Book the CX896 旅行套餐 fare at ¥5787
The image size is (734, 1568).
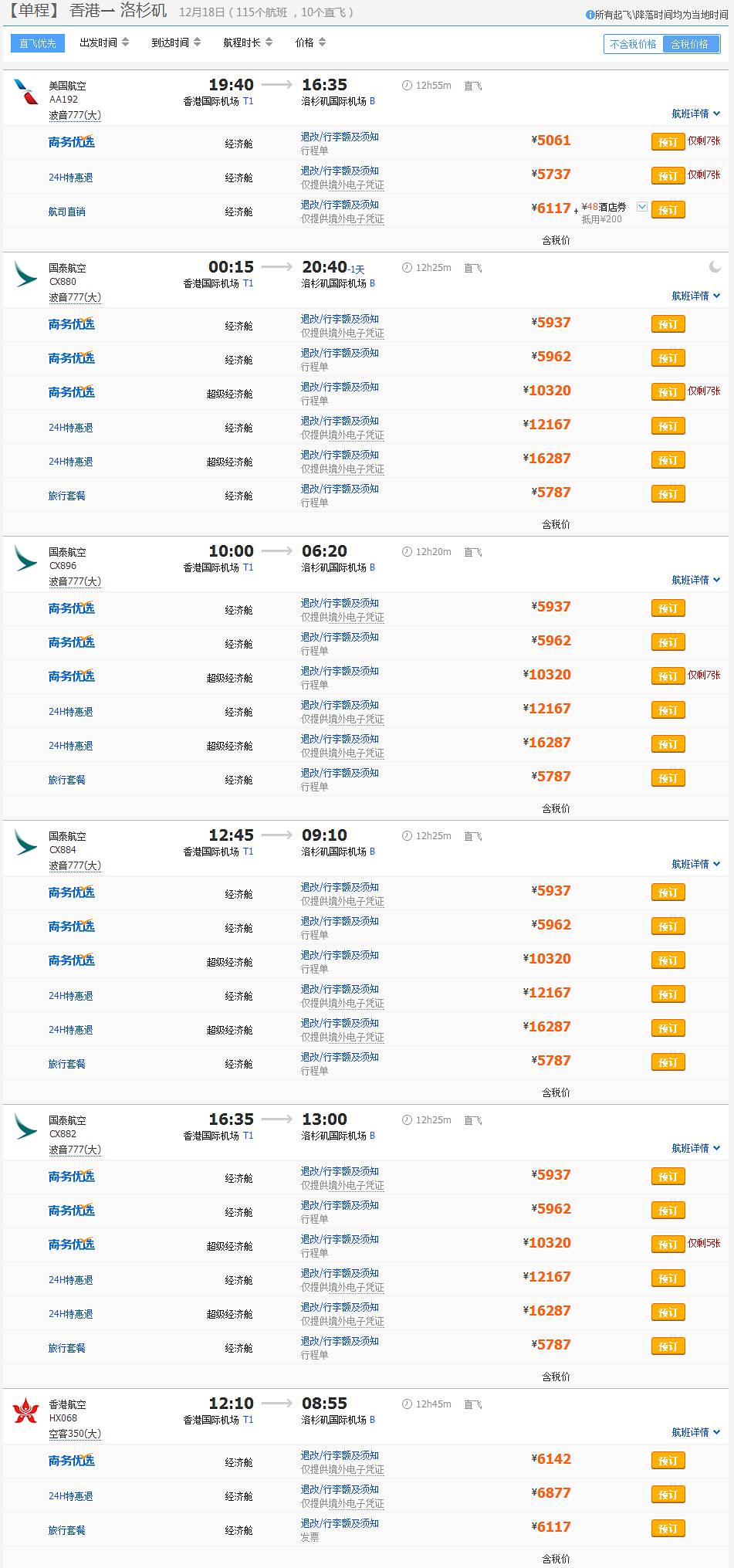click(x=668, y=777)
